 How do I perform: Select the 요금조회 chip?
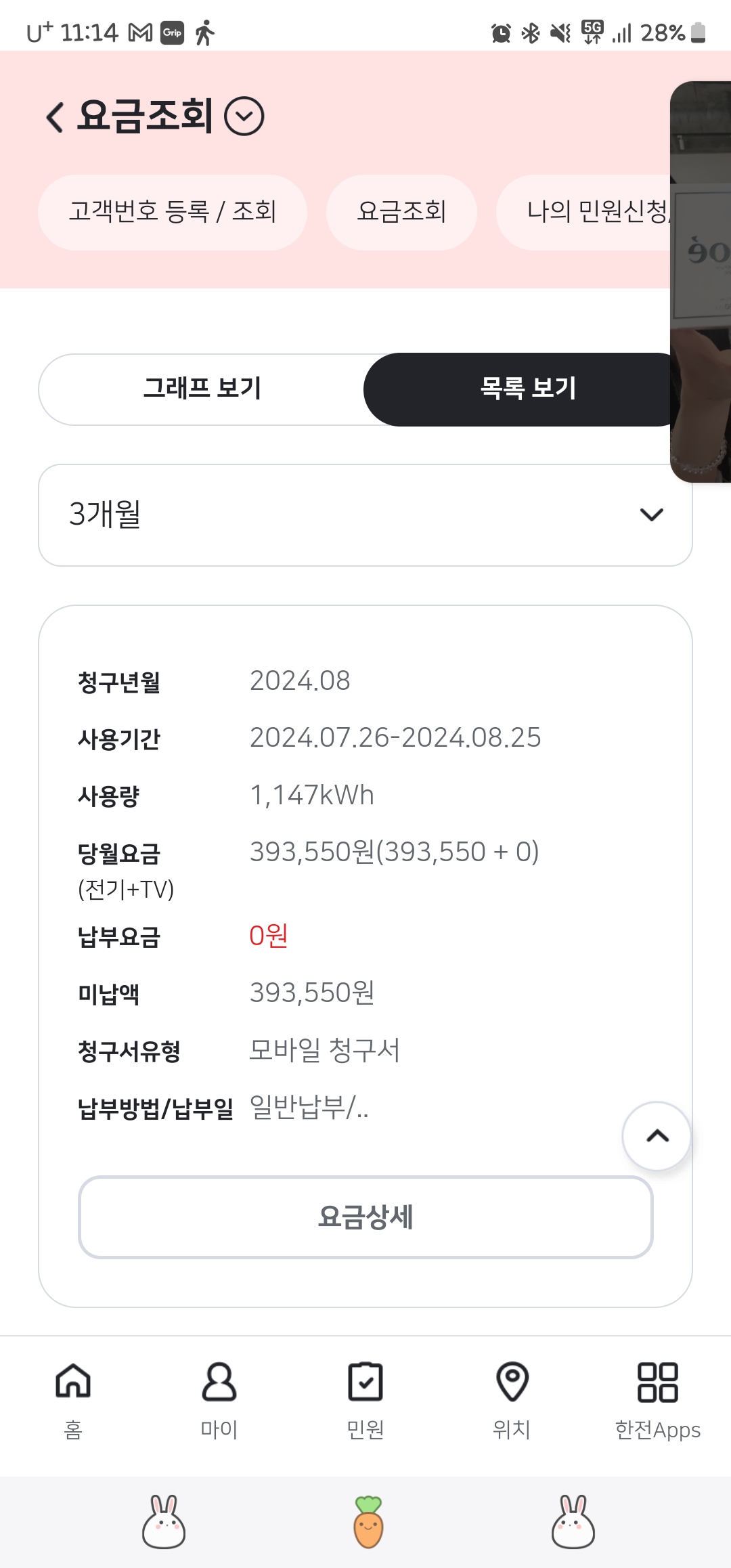coord(401,212)
